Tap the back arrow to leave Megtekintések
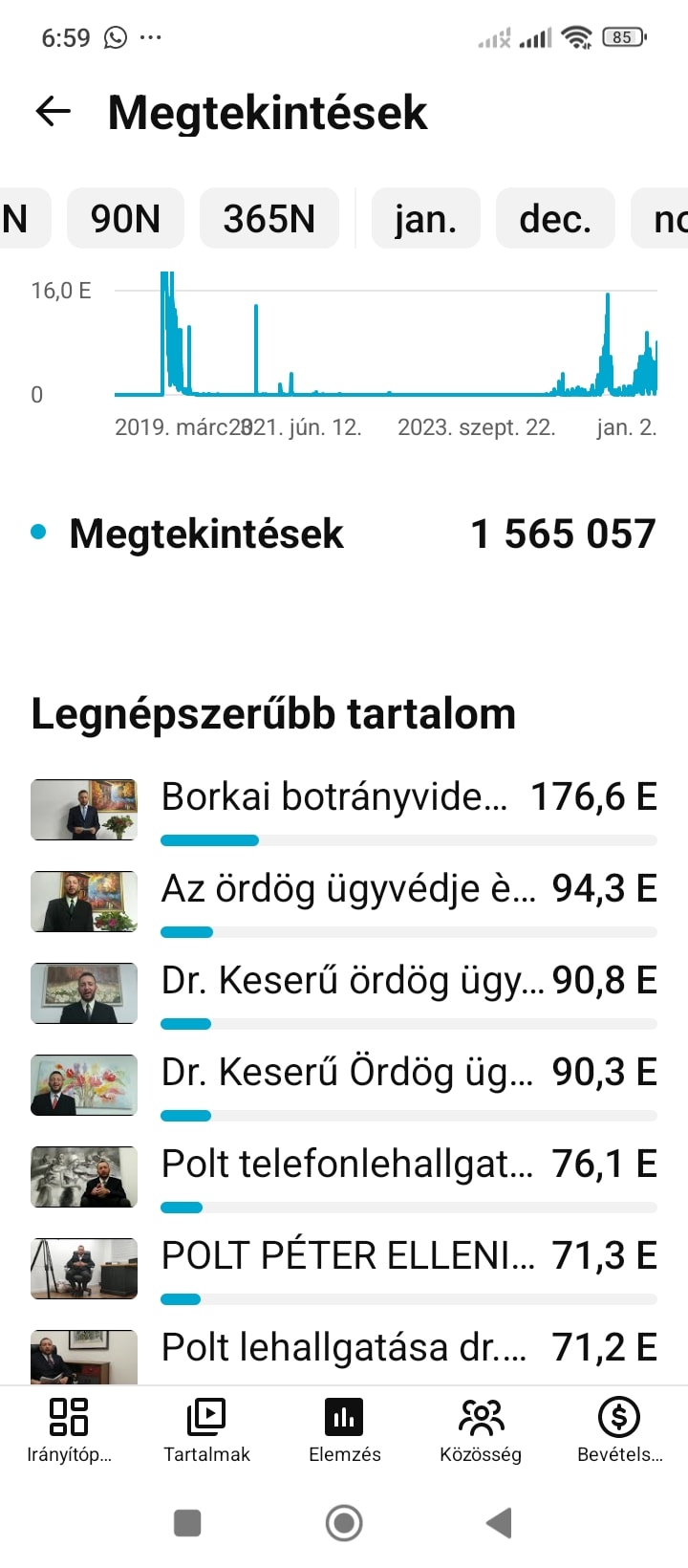This screenshot has height=1568, width=688. (53, 112)
